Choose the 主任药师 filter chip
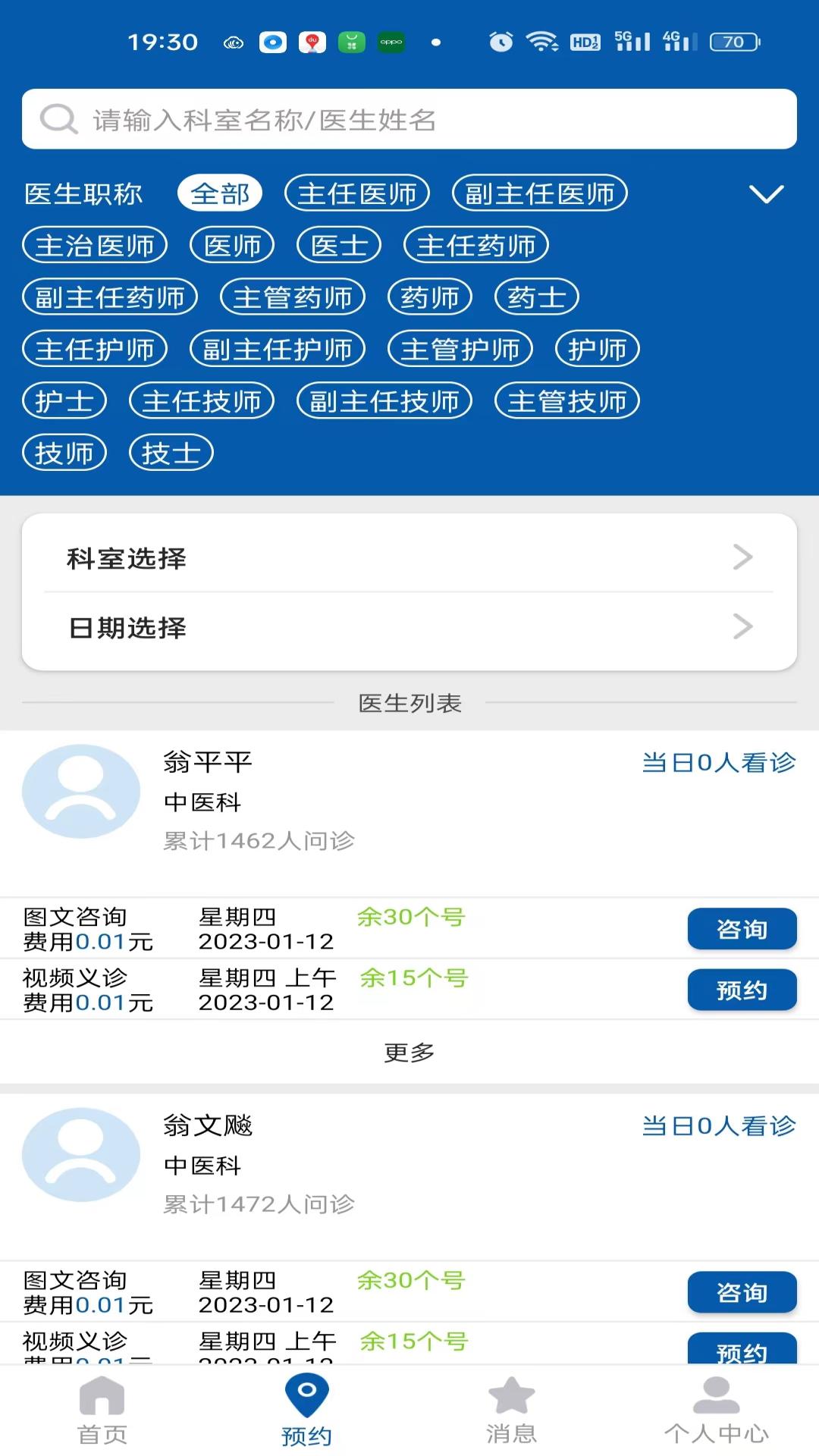This screenshot has height=1456, width=819. [475, 245]
